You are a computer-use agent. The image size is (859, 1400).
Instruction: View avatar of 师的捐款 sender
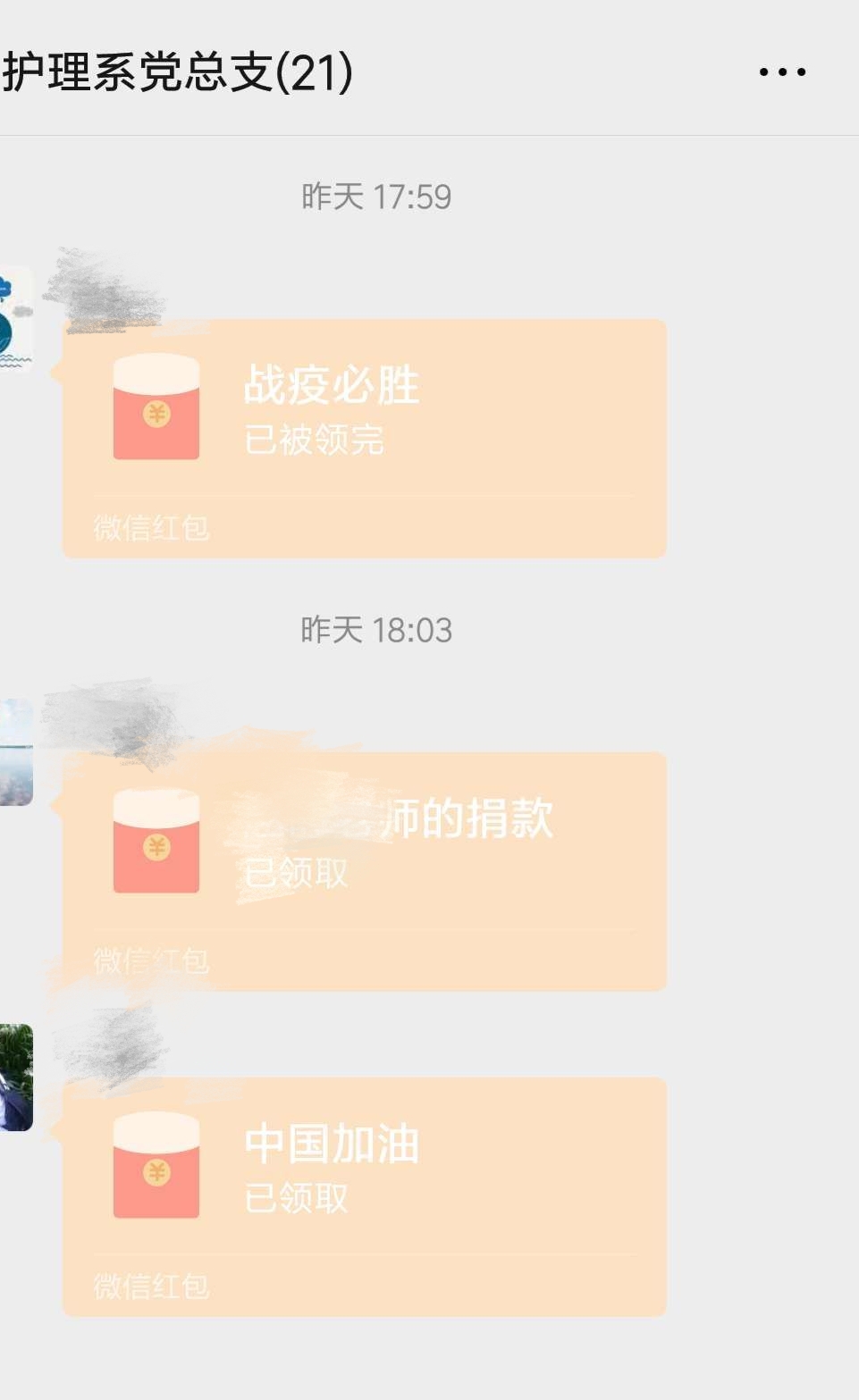(16, 752)
